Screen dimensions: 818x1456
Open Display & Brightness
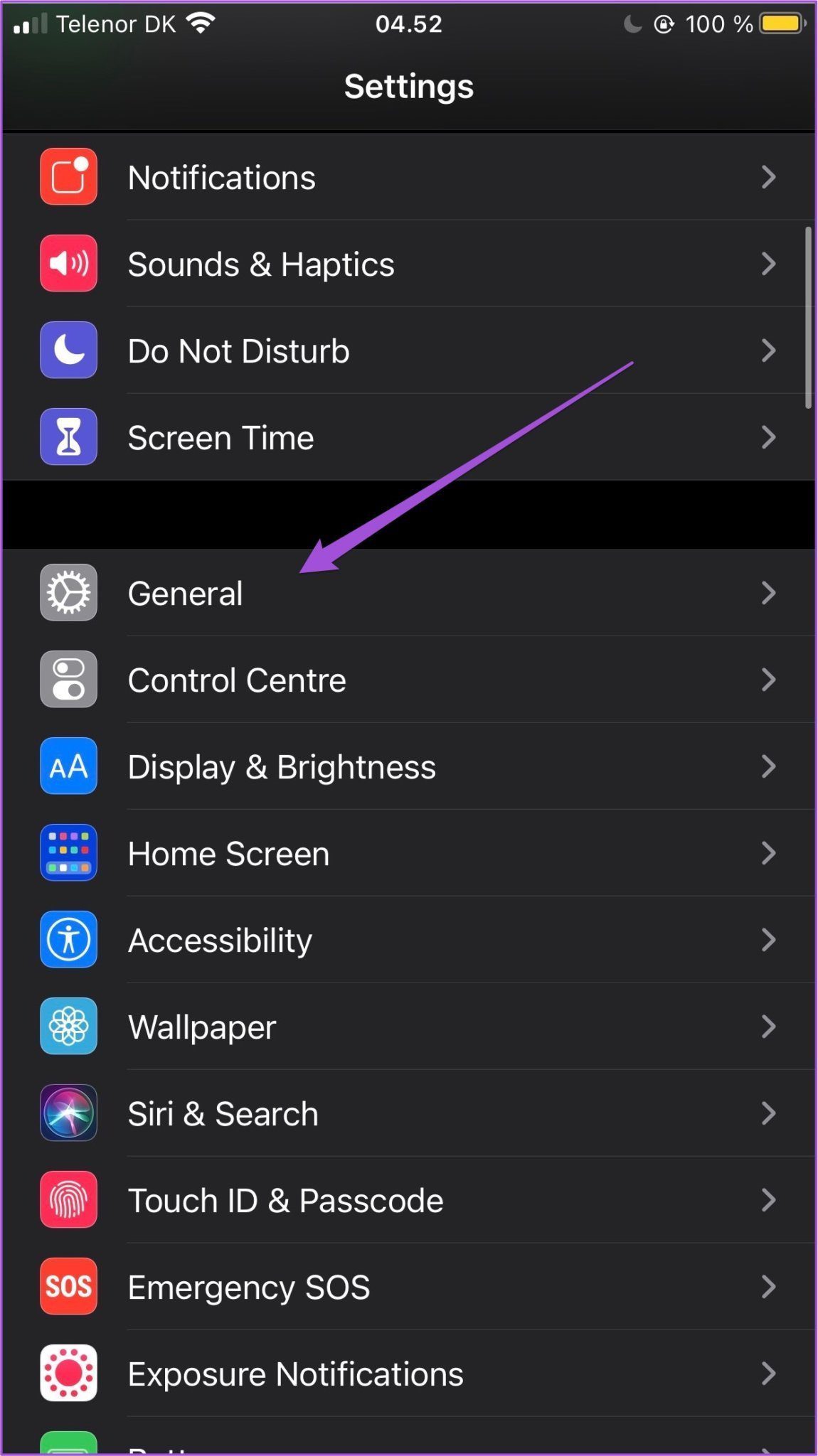[409, 766]
